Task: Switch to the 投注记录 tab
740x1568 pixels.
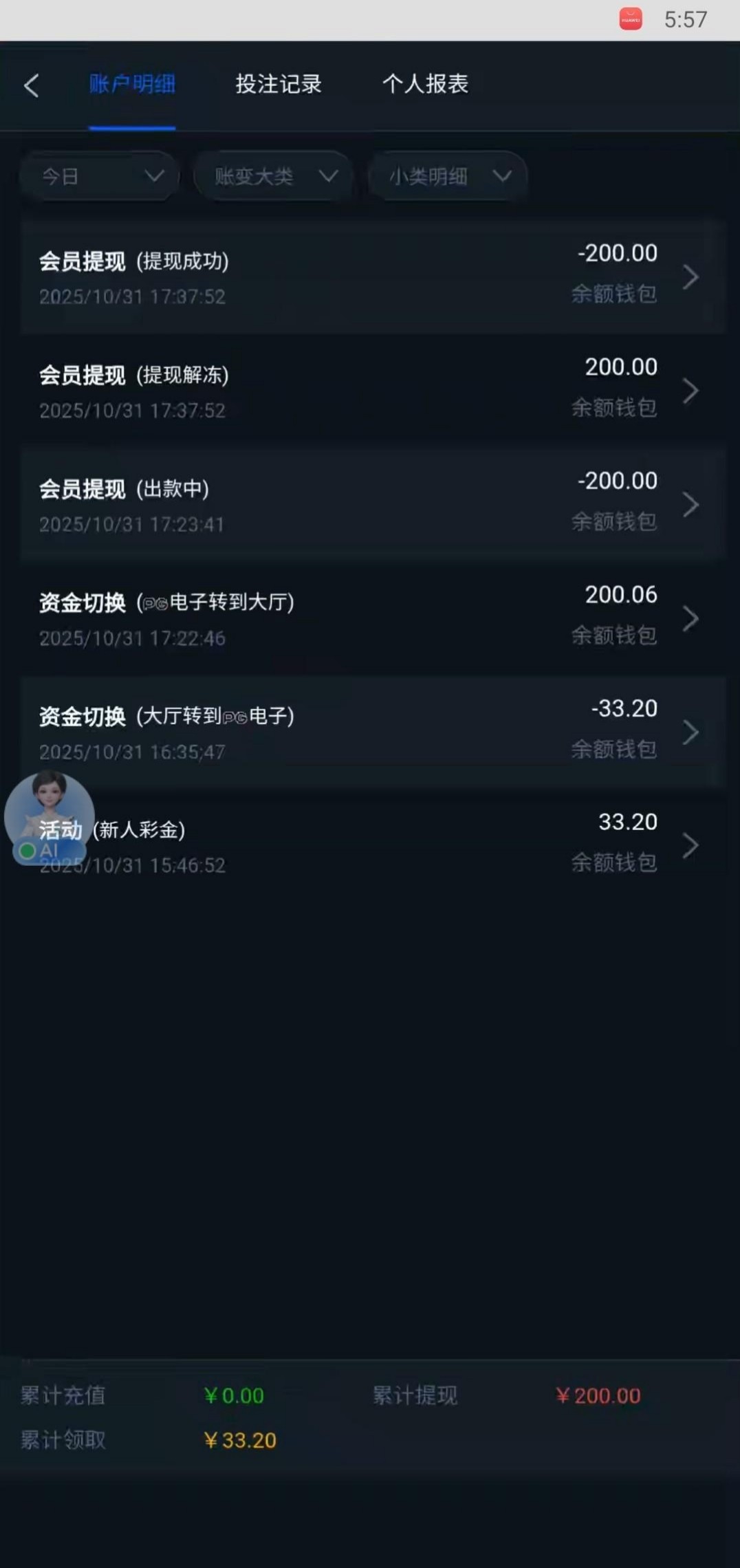Action: coord(278,84)
